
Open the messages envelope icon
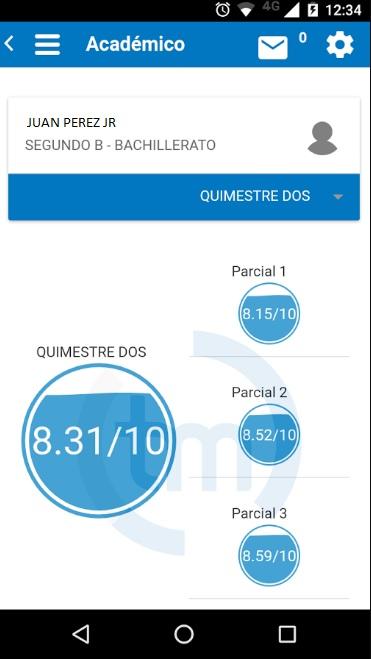273,47
